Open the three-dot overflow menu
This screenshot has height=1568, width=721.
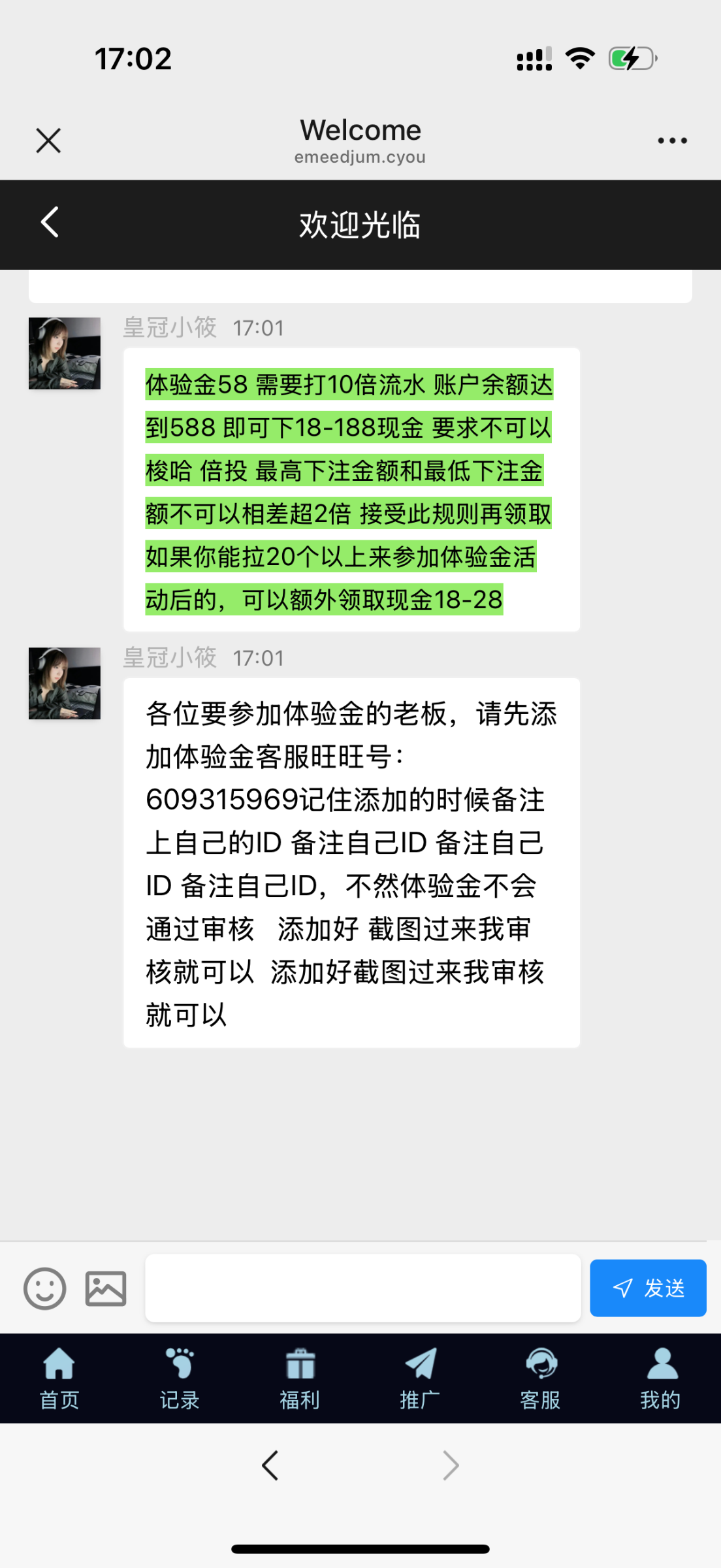672,140
